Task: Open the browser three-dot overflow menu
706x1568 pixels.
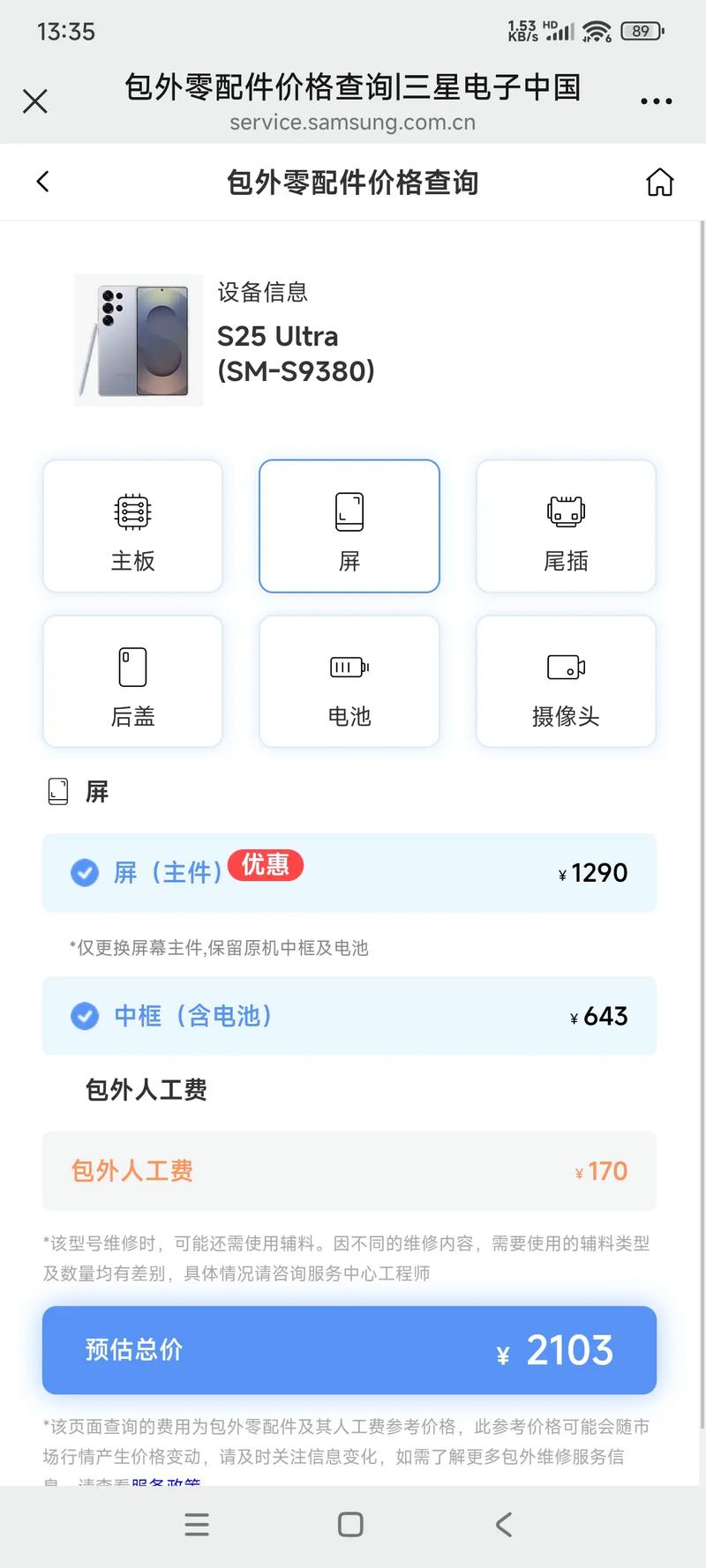Action: (656, 101)
